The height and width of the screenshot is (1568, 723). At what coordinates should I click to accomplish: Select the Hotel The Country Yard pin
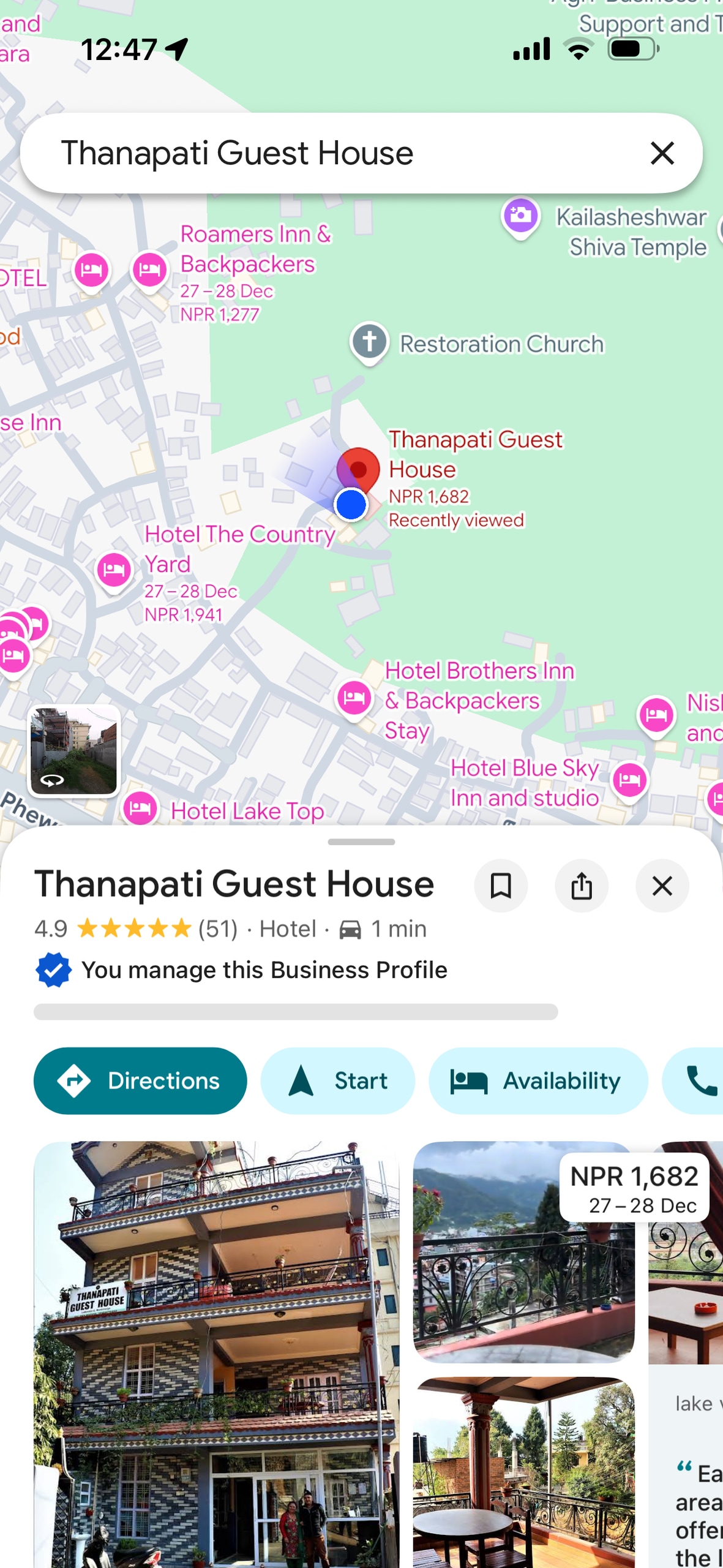tap(114, 570)
